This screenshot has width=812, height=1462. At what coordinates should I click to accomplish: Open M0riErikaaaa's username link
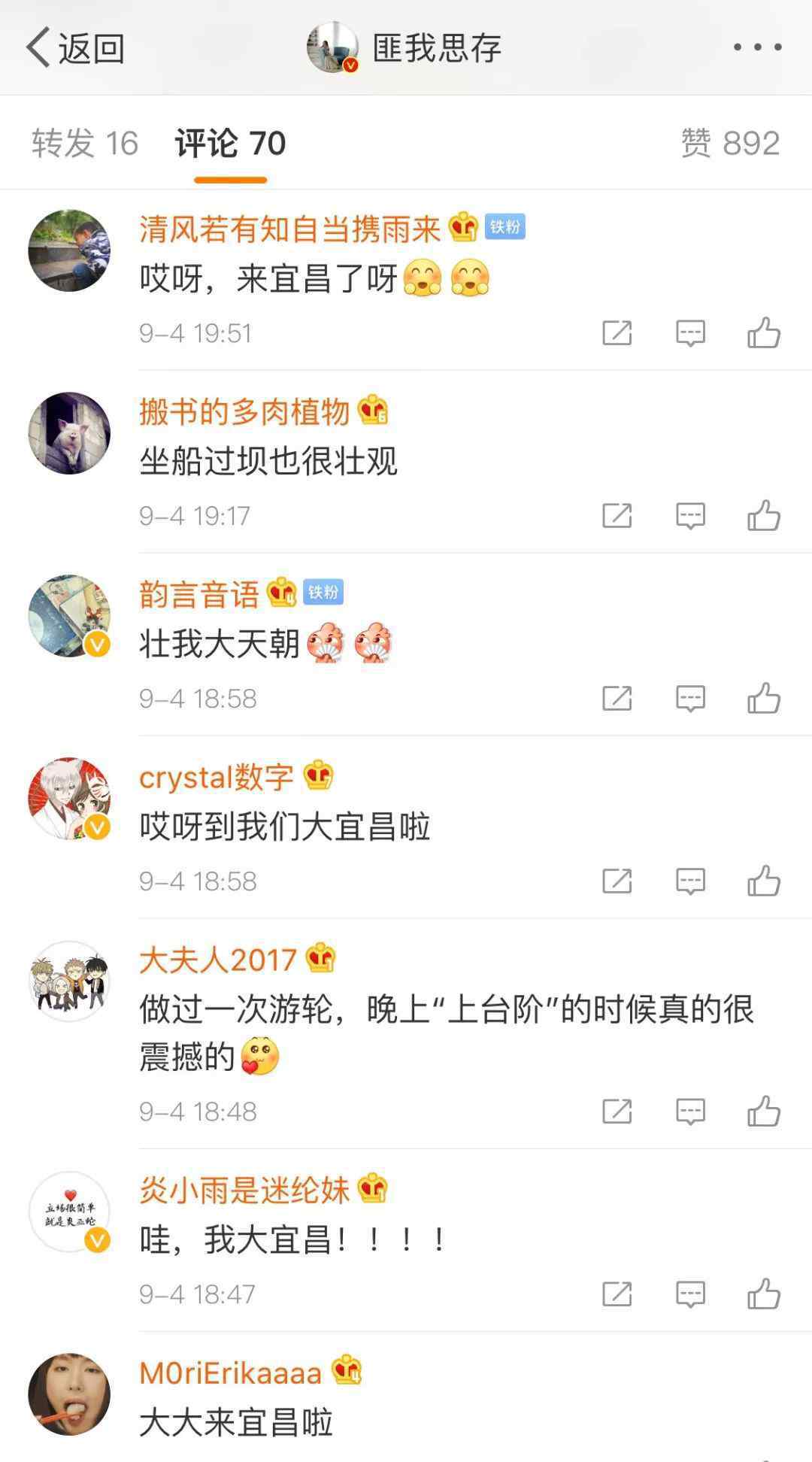230,1373
